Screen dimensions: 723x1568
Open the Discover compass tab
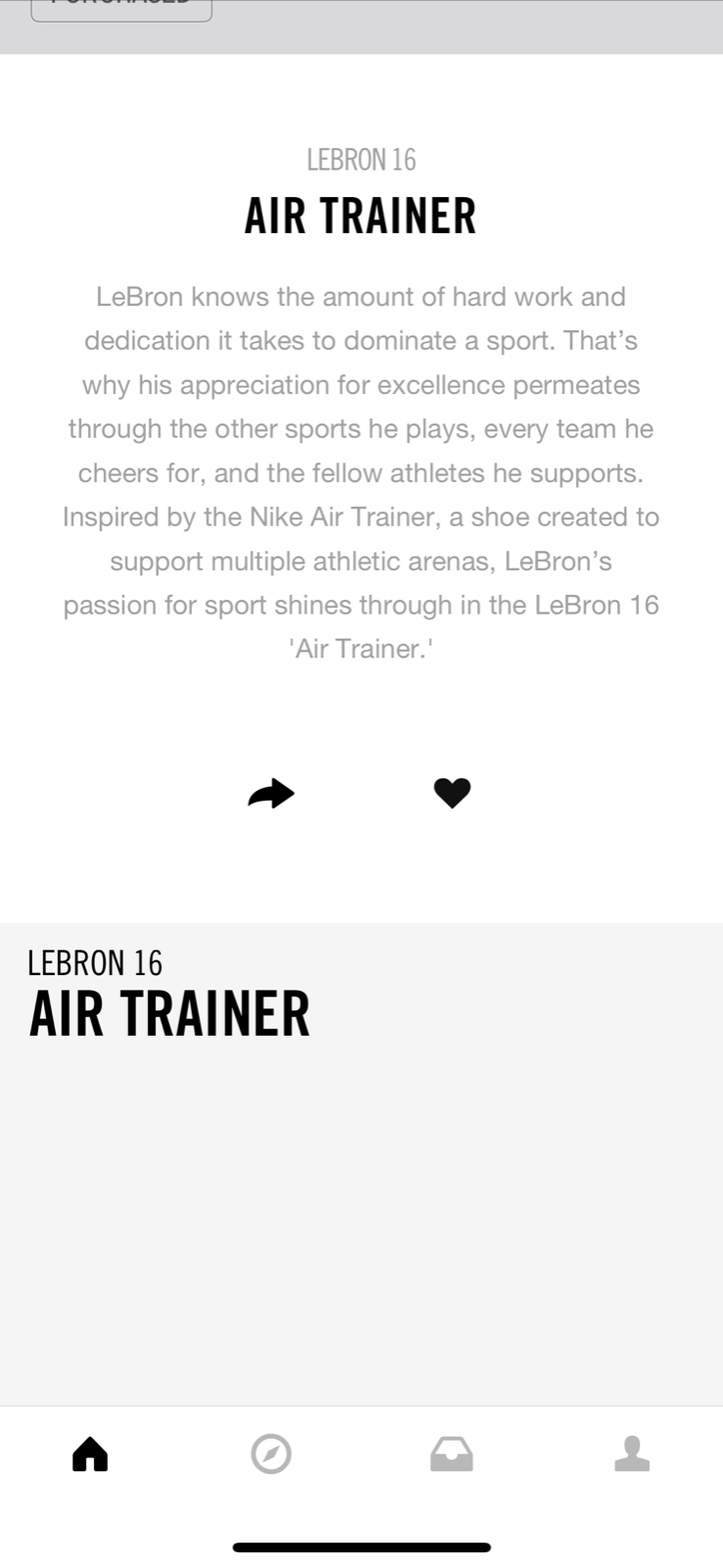271,1454
